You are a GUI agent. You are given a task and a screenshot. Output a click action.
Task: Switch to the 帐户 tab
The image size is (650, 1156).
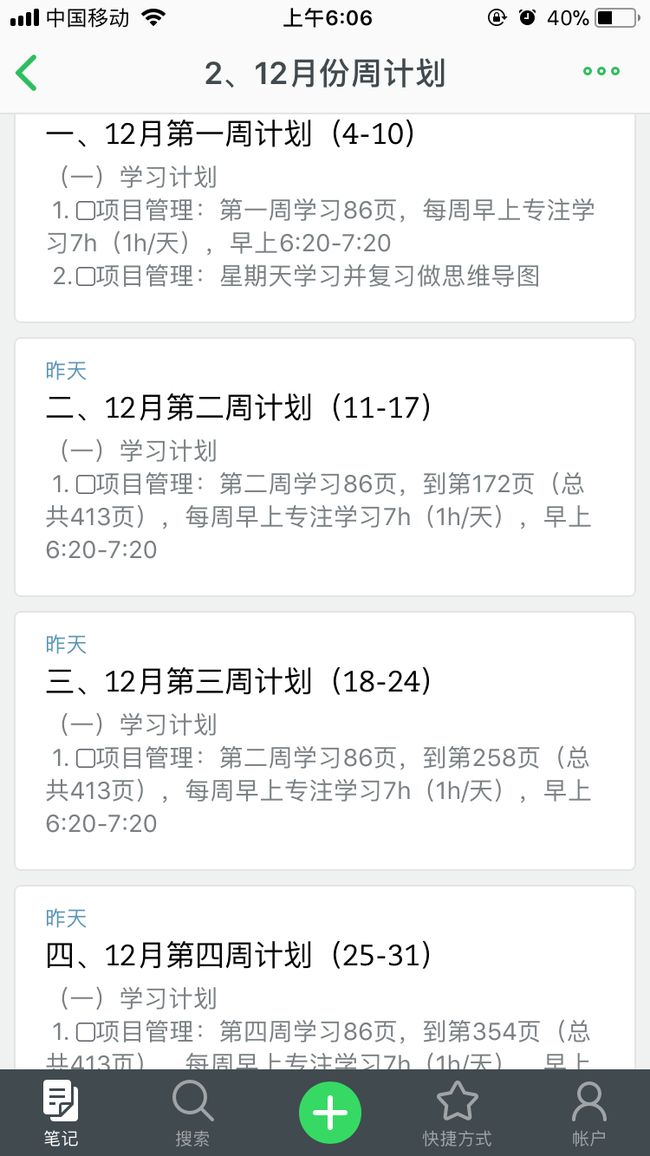tap(589, 1113)
